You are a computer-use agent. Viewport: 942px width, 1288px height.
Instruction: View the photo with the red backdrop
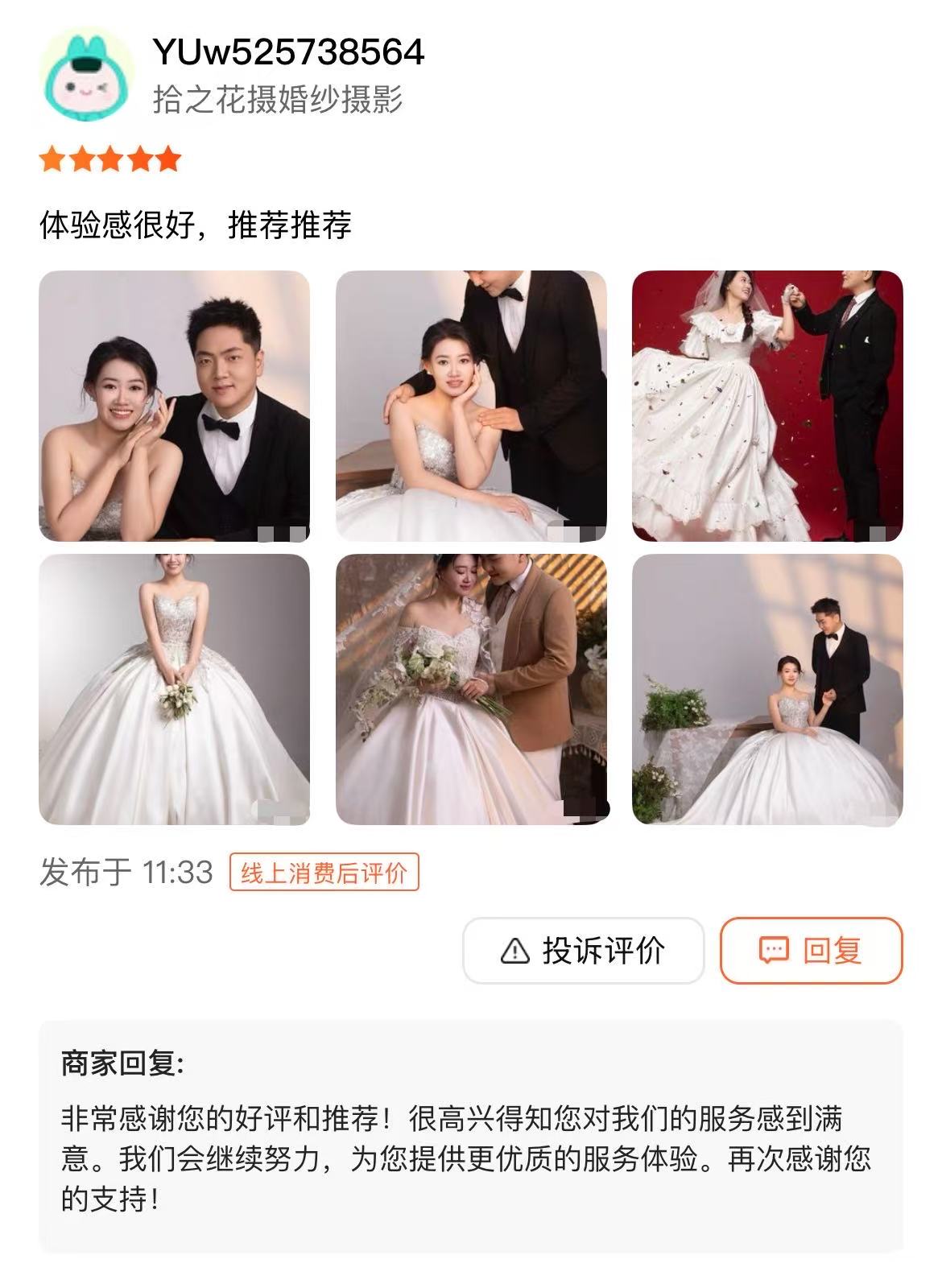tap(767, 406)
